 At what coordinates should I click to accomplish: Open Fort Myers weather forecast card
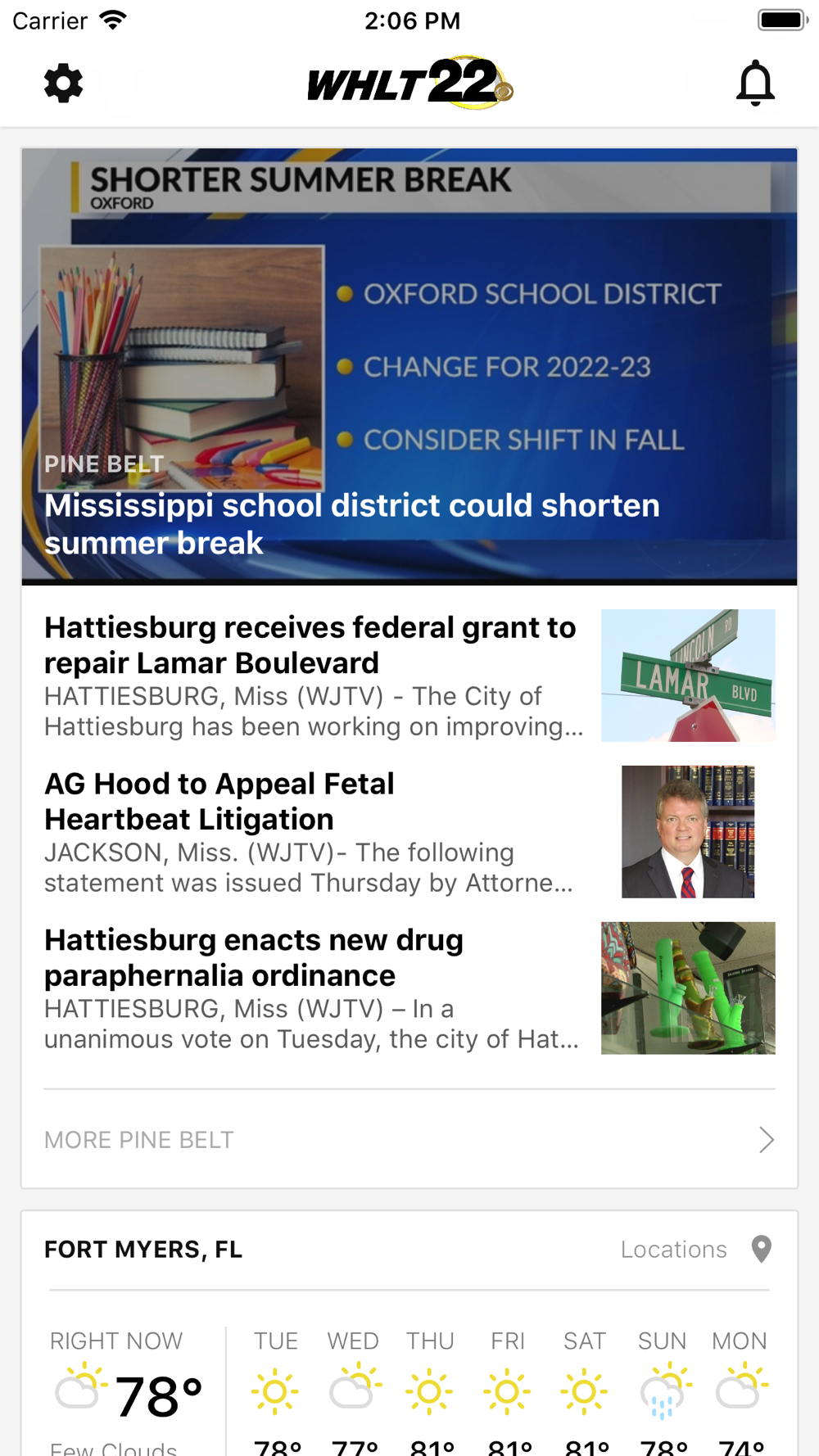(x=409, y=1333)
